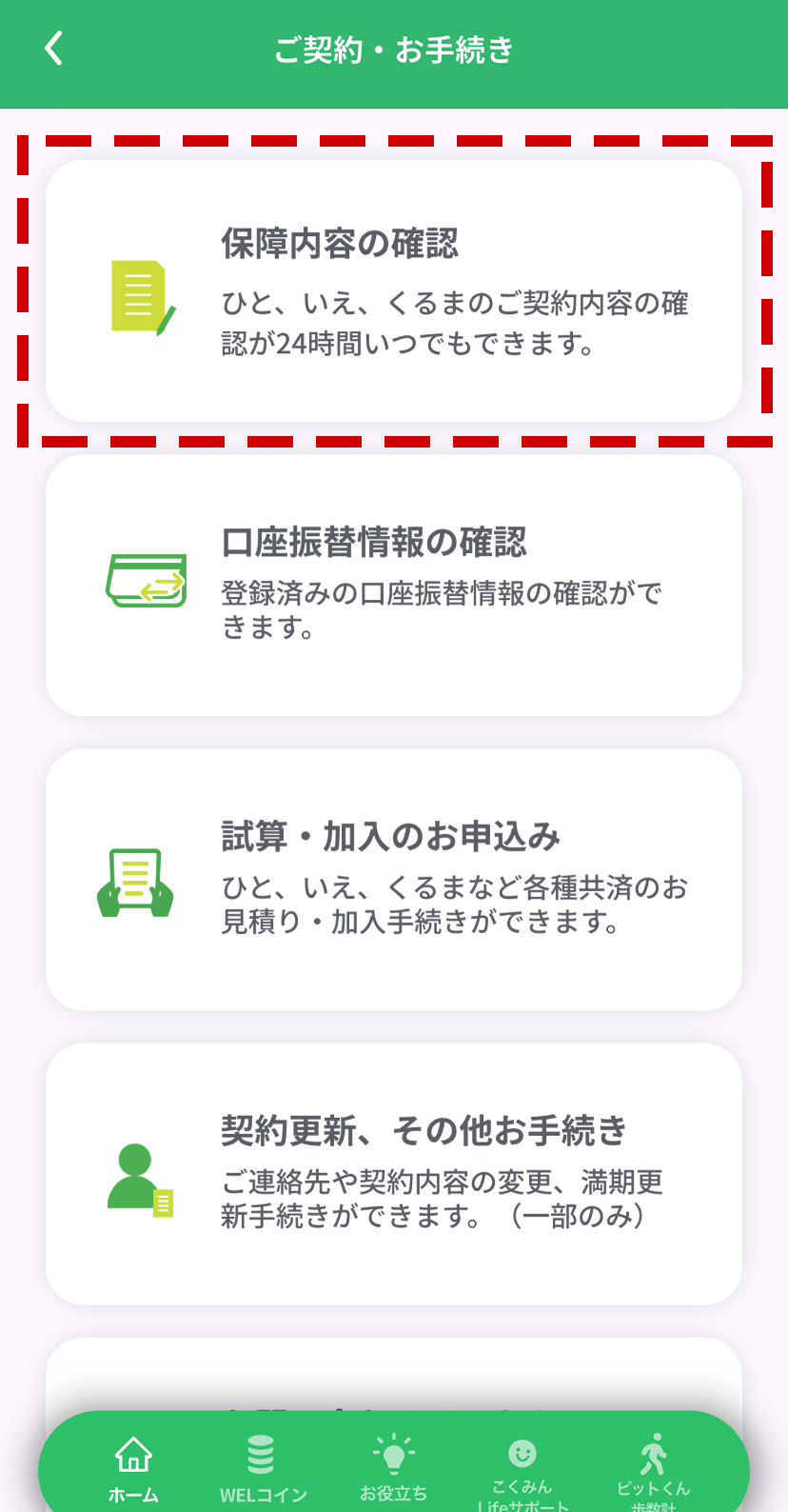Switch to the お役立ち tab
The image size is (788, 1512).
393,1468
